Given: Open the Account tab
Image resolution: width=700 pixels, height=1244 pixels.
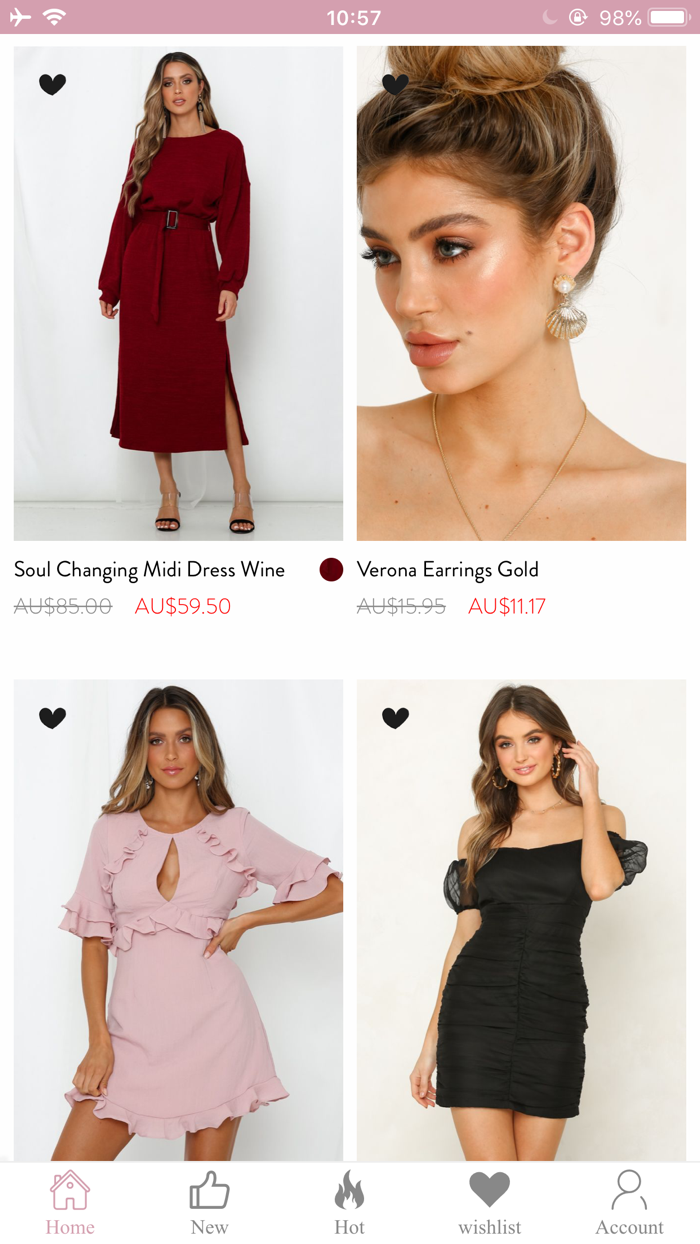Looking at the screenshot, I should (x=629, y=1203).
